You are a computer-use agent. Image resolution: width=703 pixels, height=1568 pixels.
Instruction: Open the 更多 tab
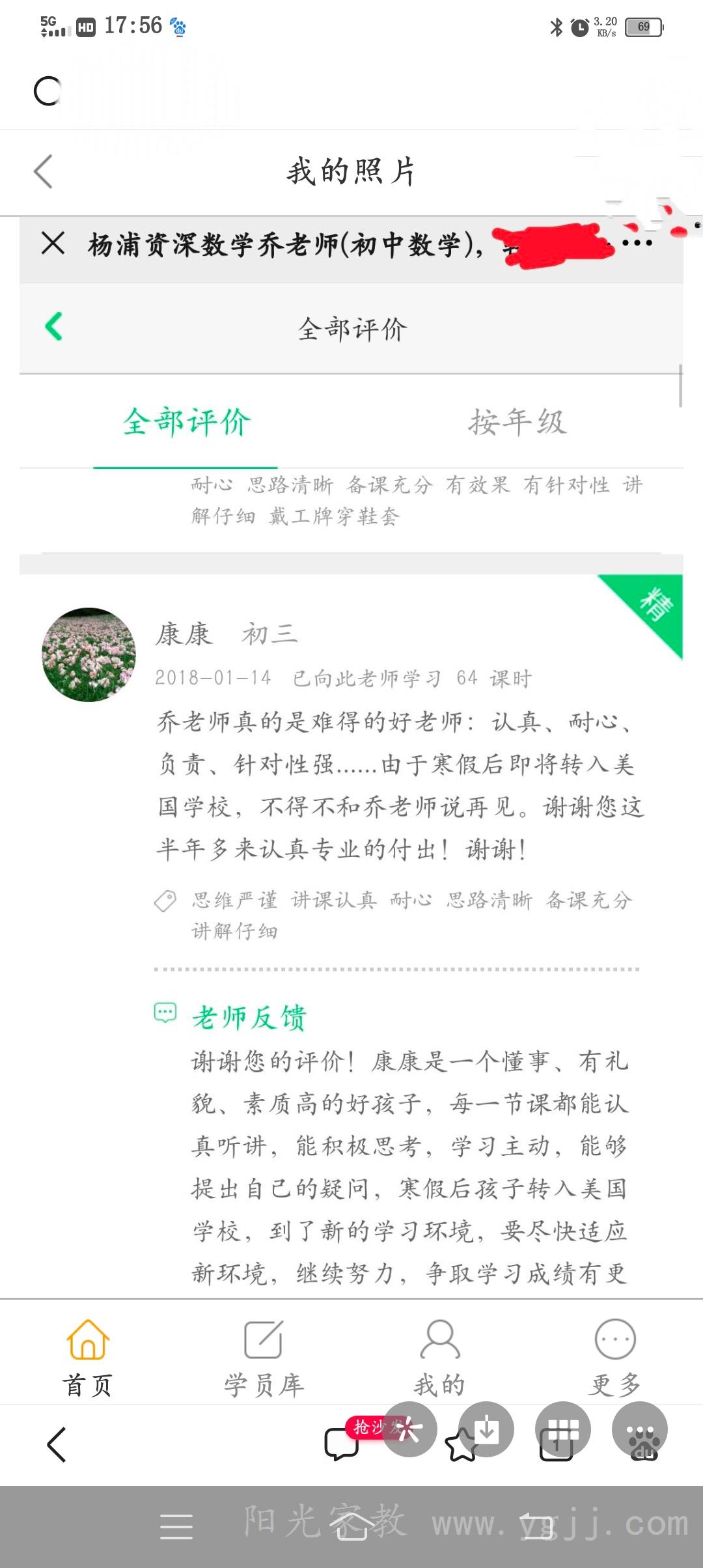click(x=615, y=1358)
